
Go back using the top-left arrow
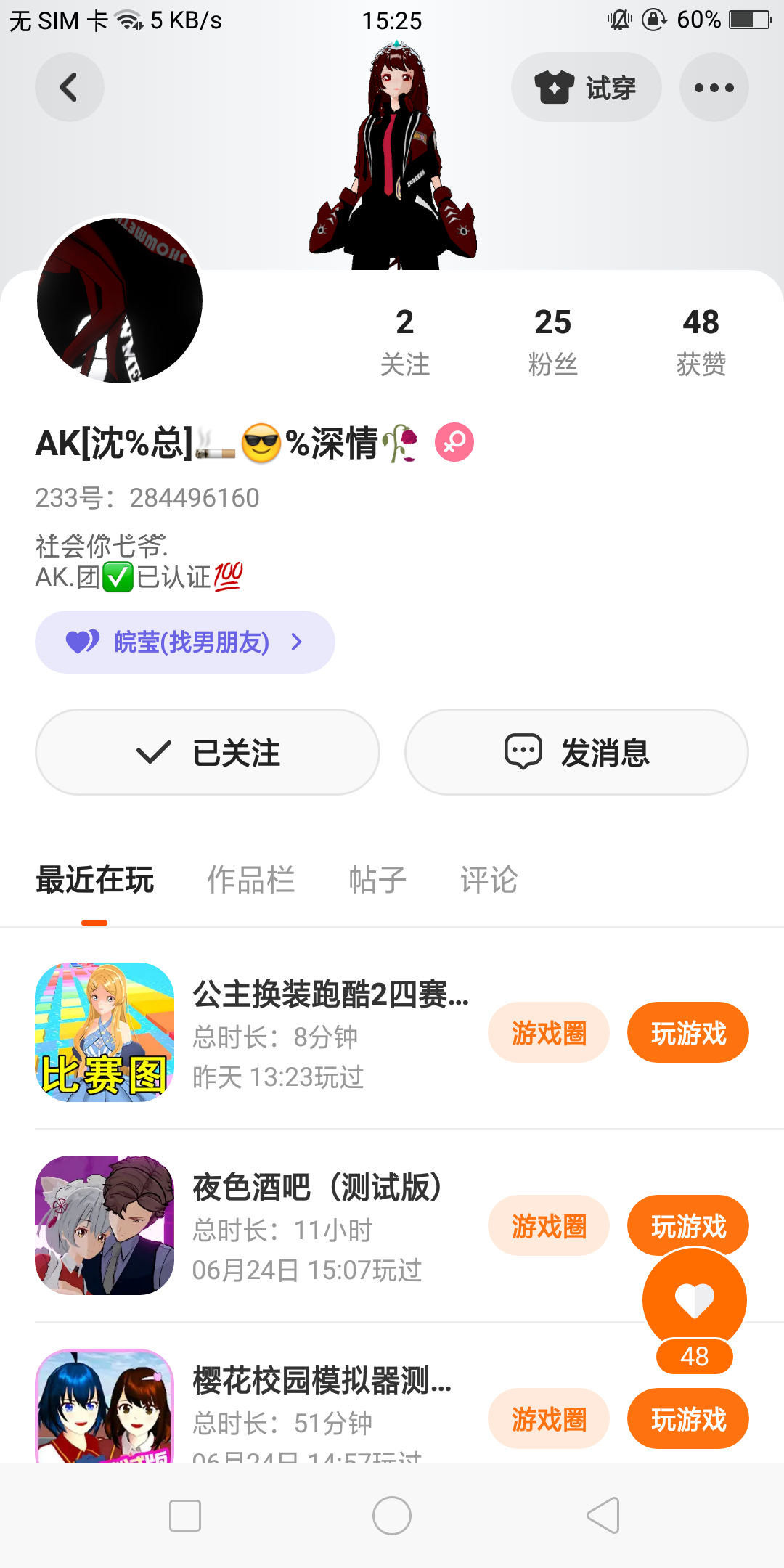click(x=70, y=87)
